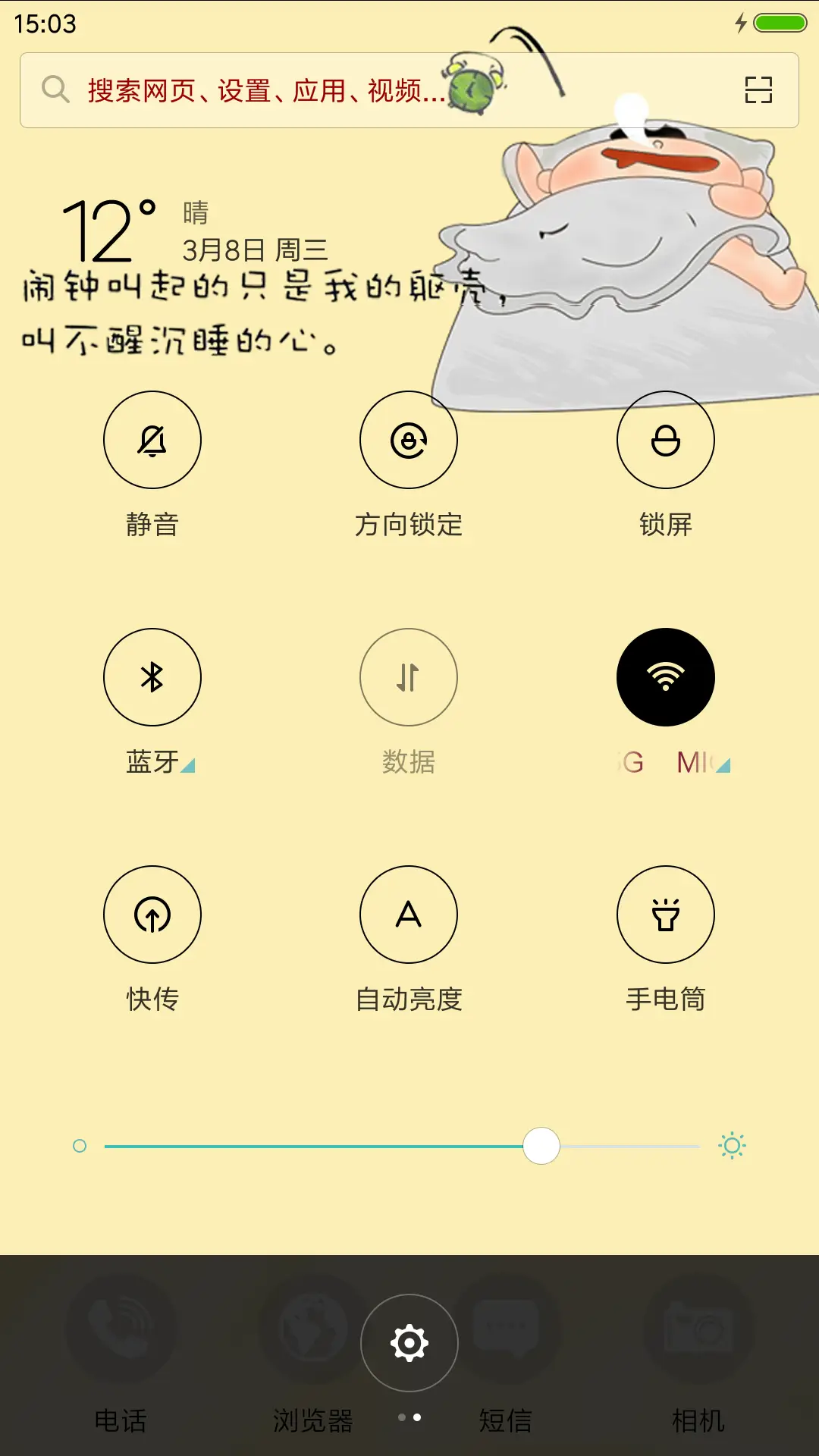Tap the lock screen (锁屏) shortcut

click(x=666, y=440)
